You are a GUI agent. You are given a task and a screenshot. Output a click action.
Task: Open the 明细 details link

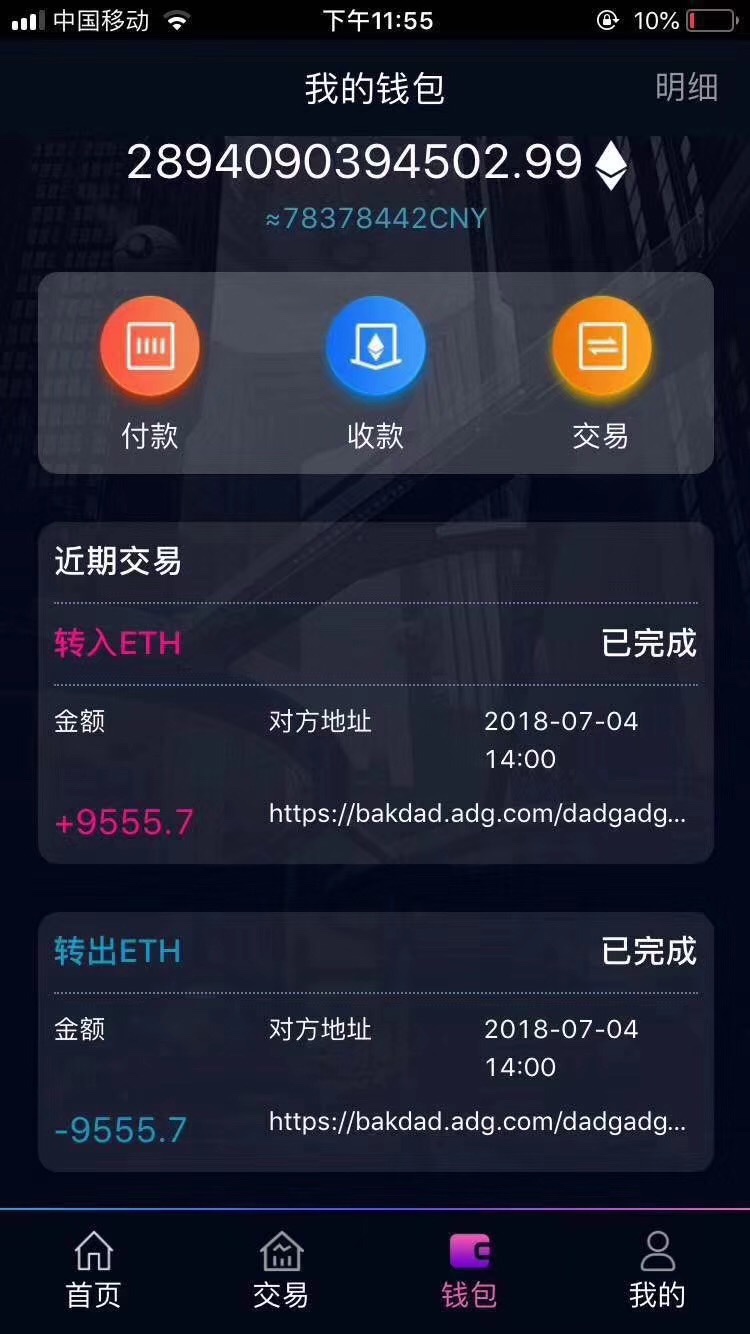[686, 88]
